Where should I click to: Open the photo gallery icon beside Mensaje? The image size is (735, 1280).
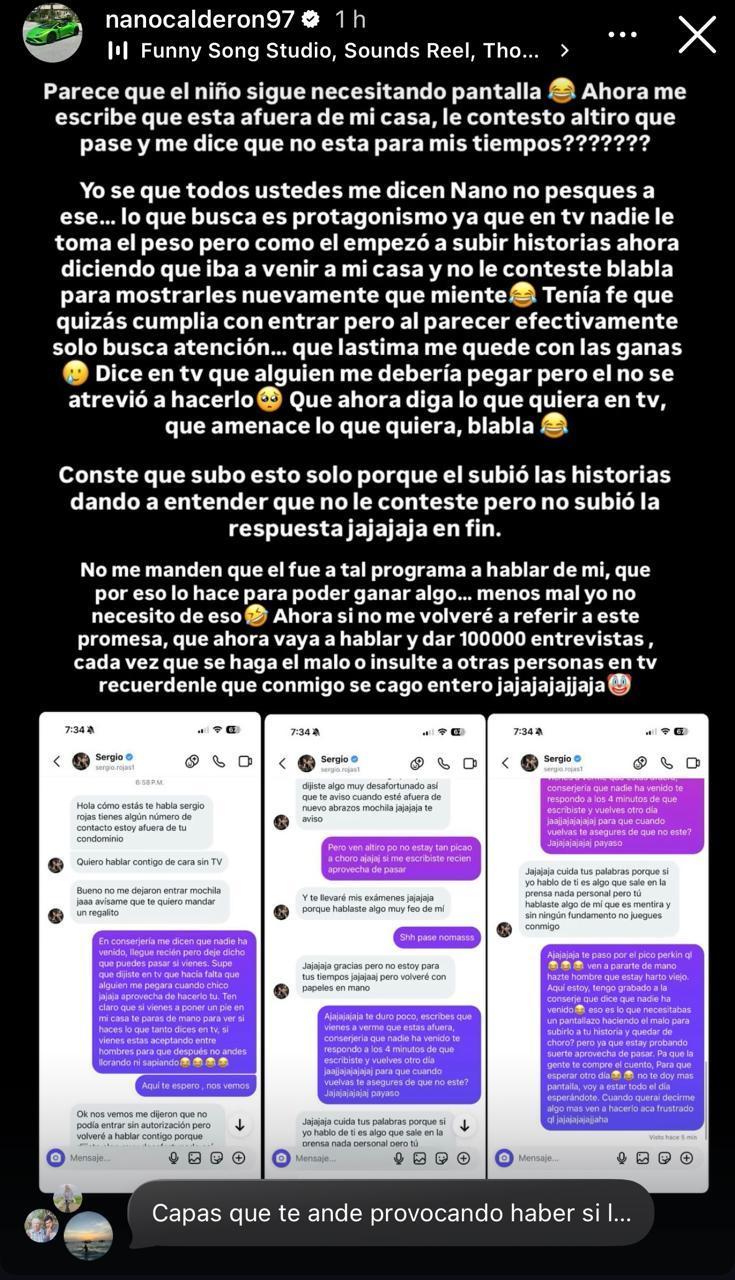pyautogui.click(x=194, y=1157)
